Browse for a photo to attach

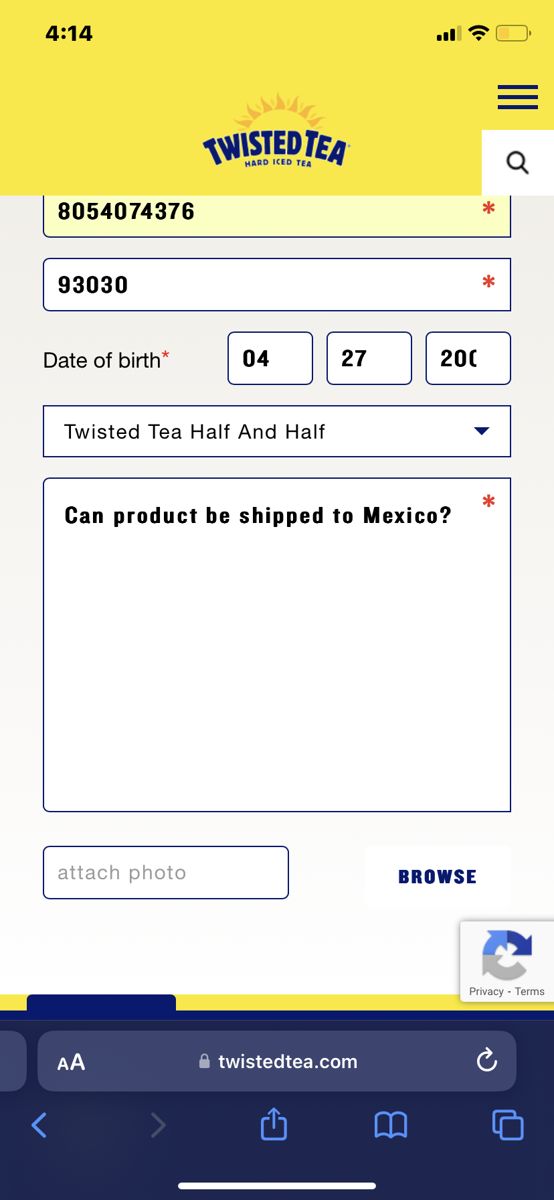pos(437,876)
